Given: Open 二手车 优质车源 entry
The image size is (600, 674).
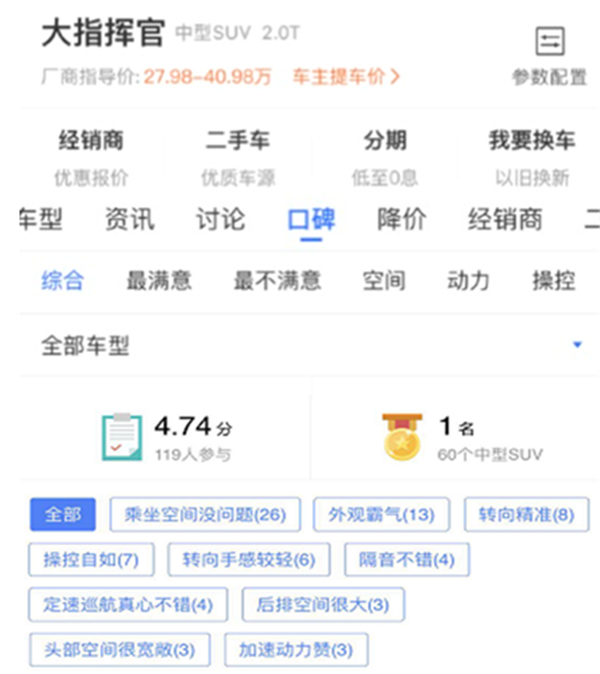Looking at the screenshot, I should tap(237, 158).
